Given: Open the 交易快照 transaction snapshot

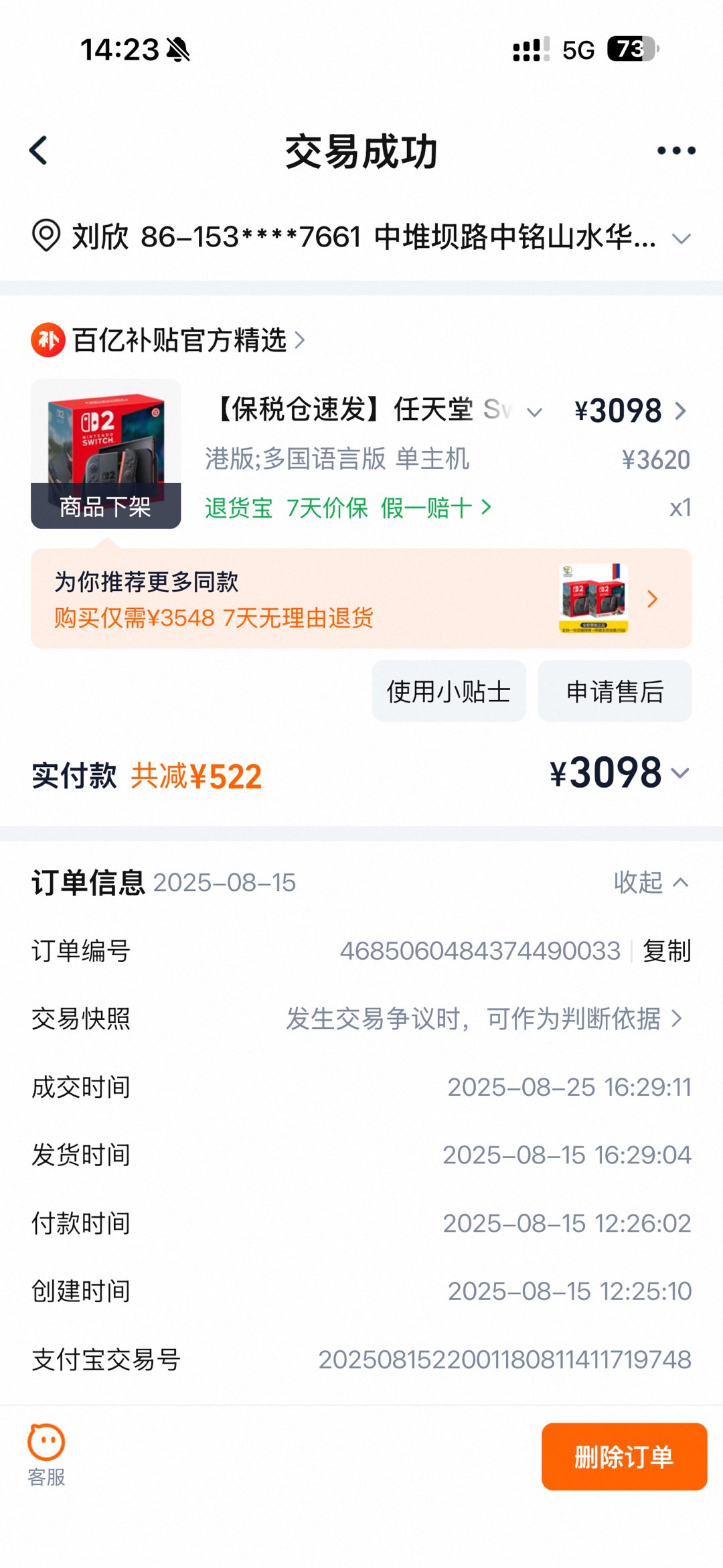Looking at the screenshot, I should click(483, 1019).
